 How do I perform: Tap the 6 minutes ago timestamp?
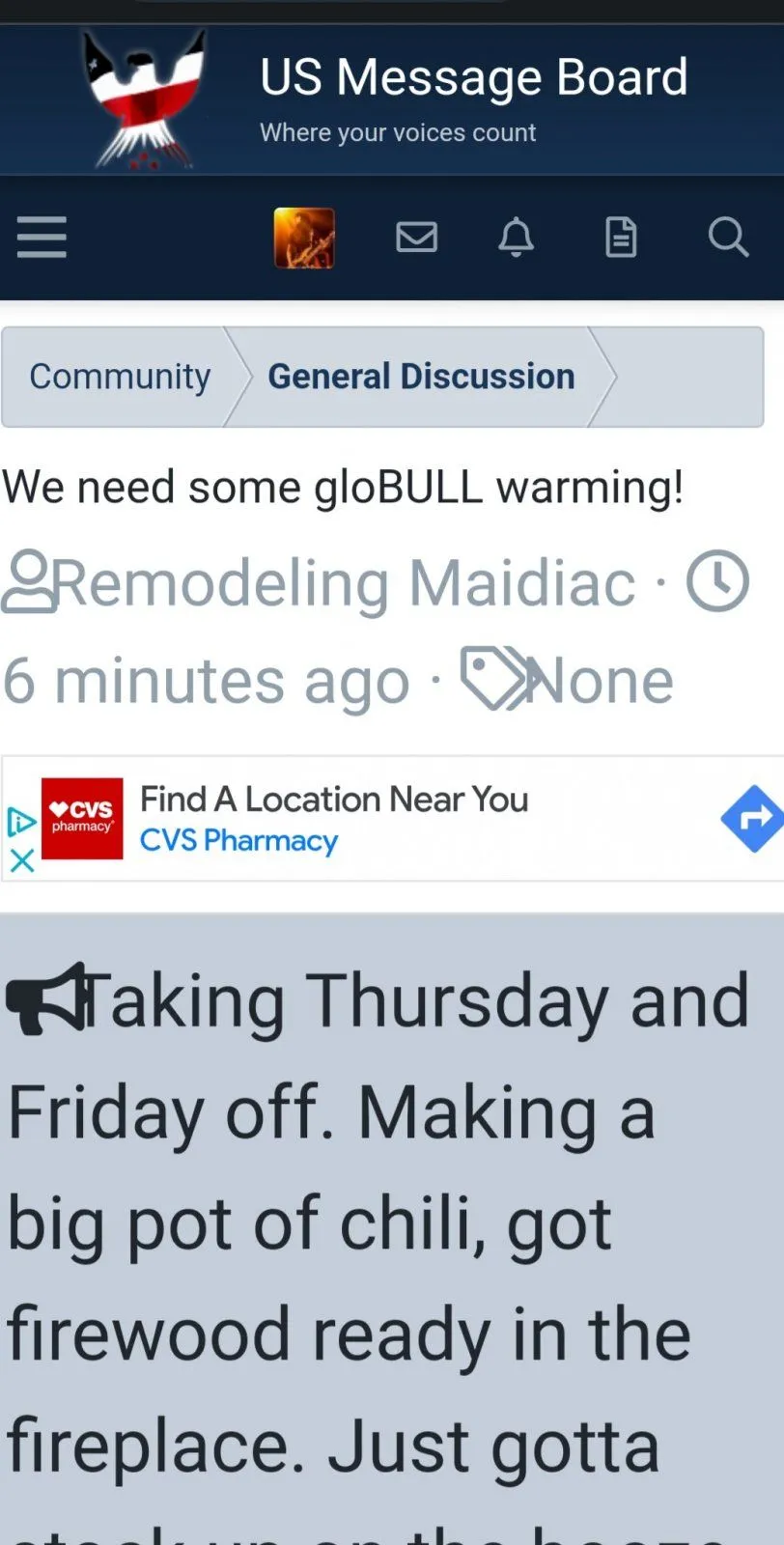pyautogui.click(x=206, y=682)
